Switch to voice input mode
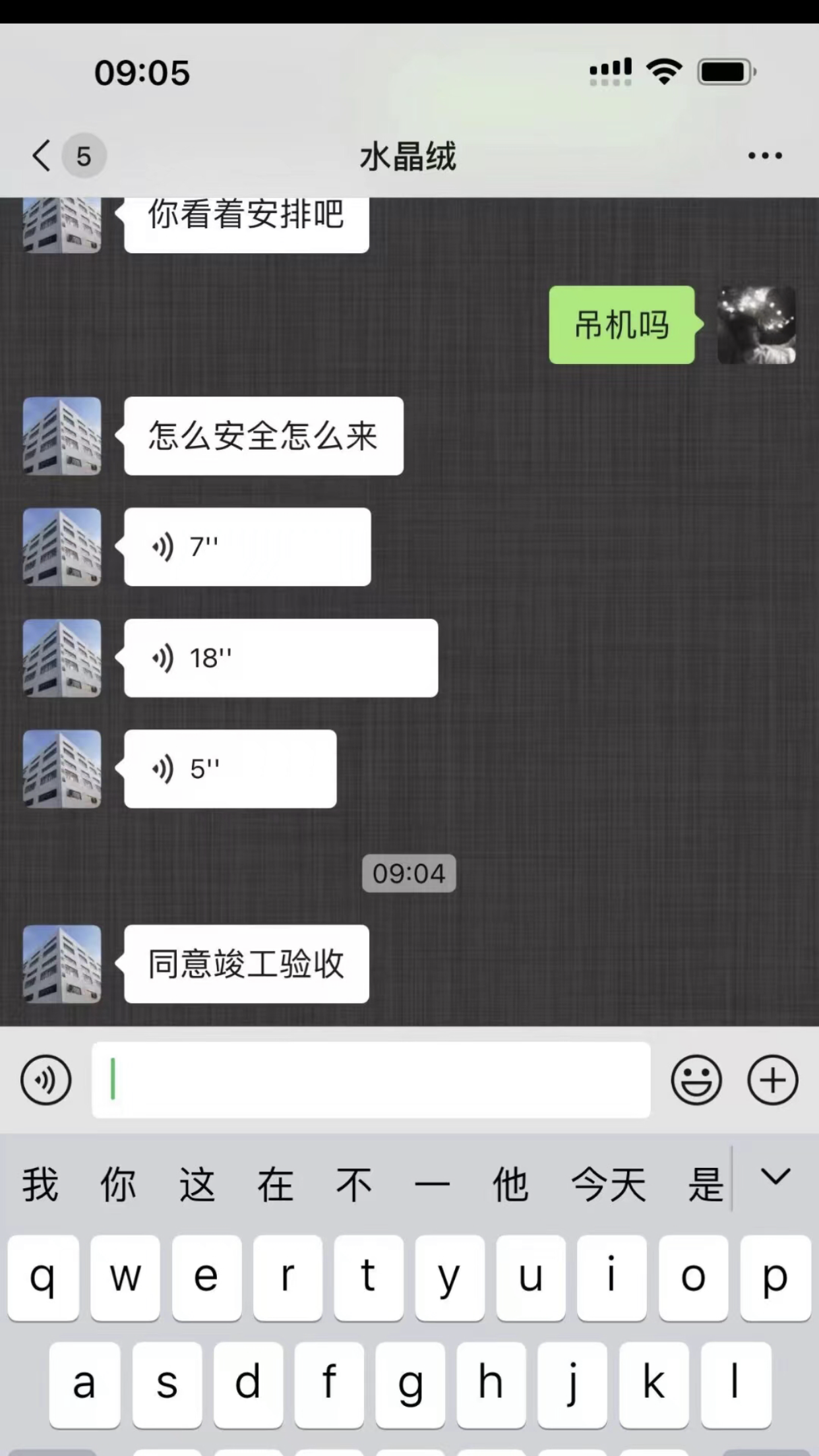Image resolution: width=819 pixels, height=1456 pixels. pos(45,1079)
